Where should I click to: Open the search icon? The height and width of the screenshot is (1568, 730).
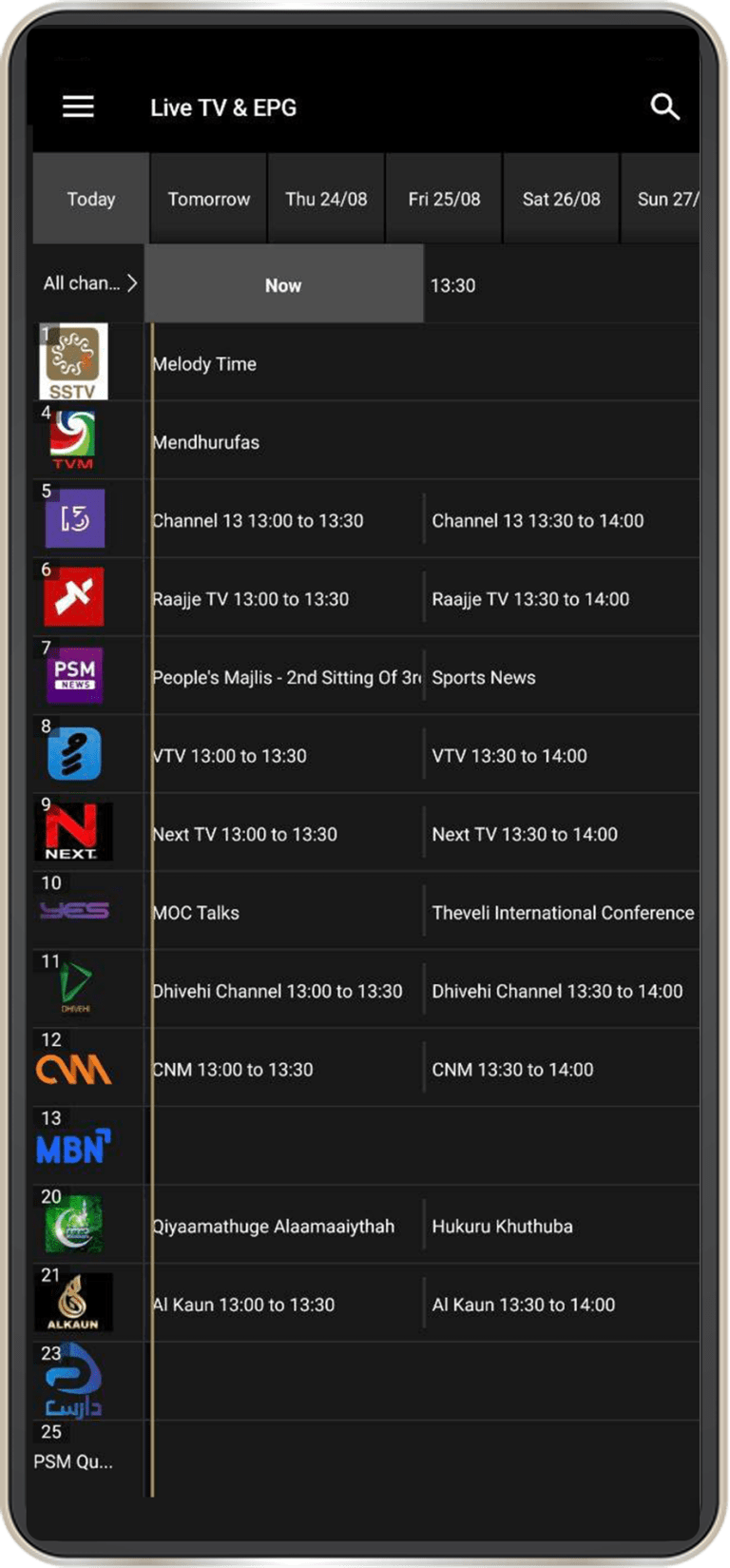pos(664,107)
